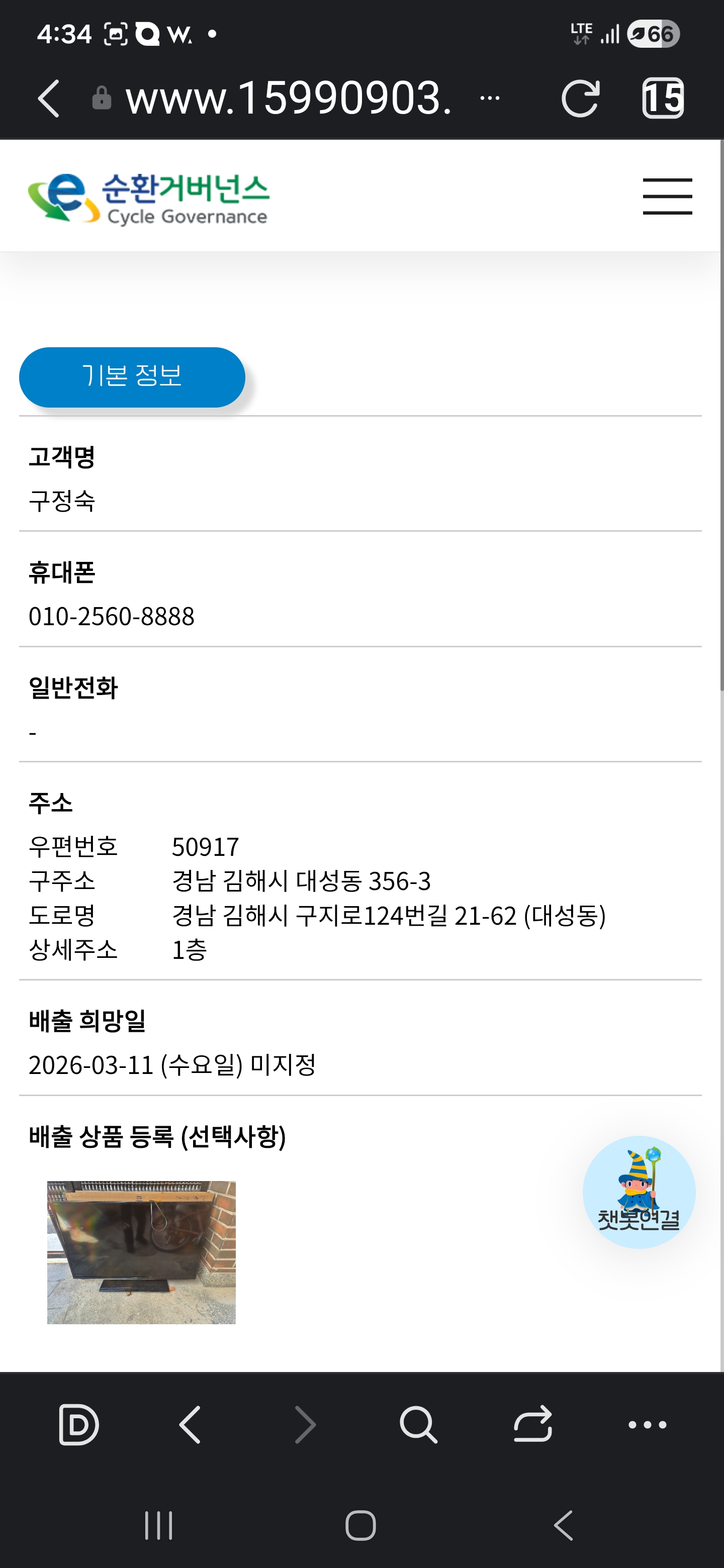Open the browser more options menu
The image size is (724, 1568).
point(647,1424)
